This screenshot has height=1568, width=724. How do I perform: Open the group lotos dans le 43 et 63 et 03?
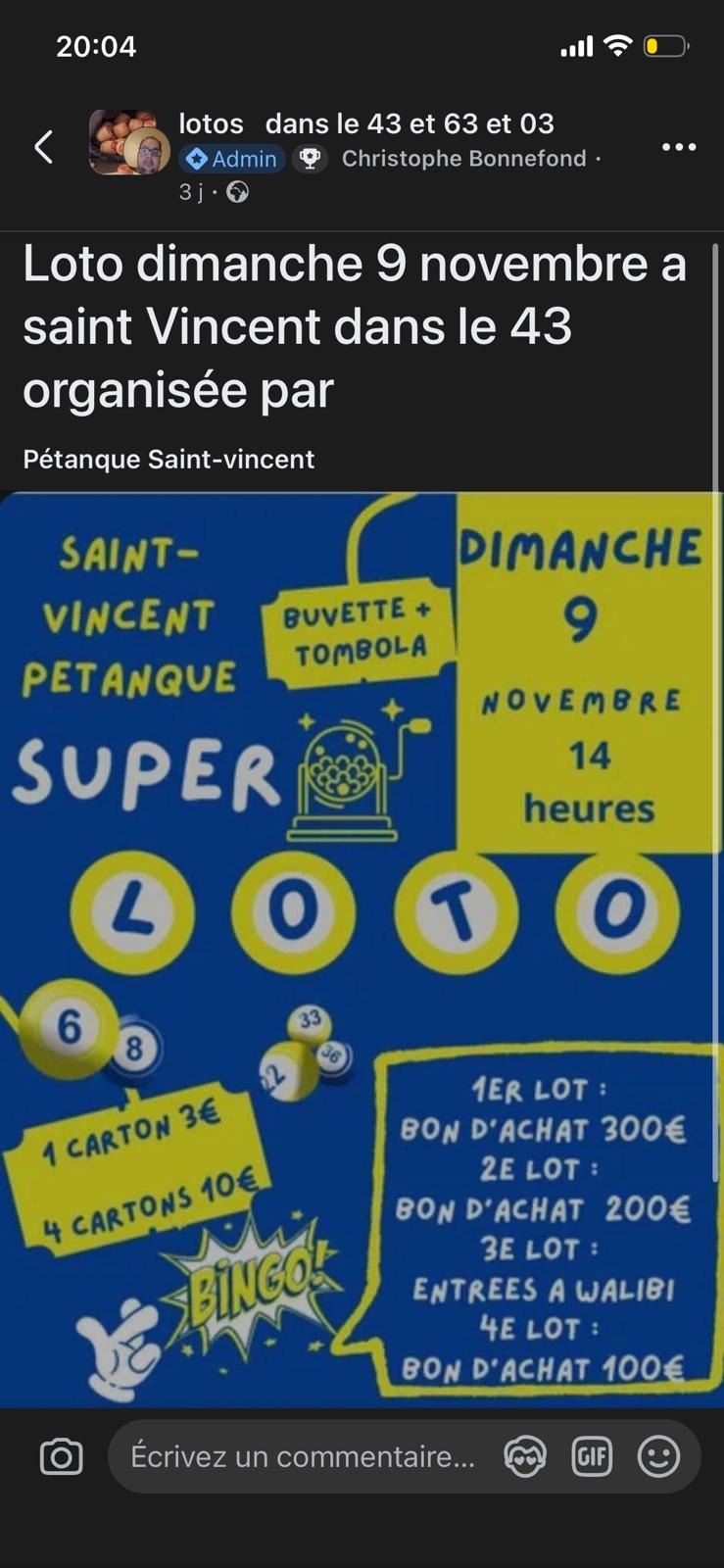(x=365, y=123)
